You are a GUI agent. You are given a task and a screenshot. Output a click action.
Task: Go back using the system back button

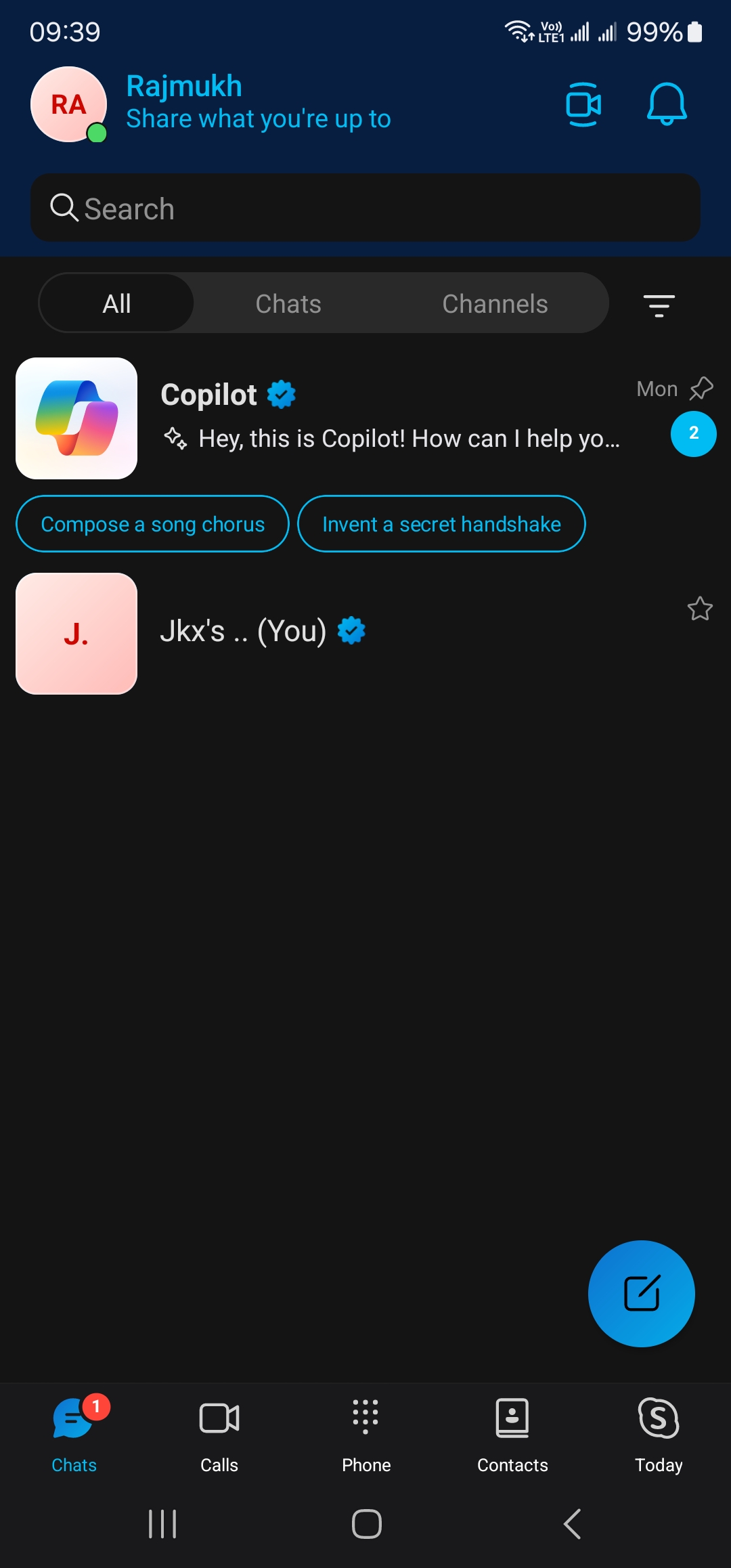[572, 1524]
